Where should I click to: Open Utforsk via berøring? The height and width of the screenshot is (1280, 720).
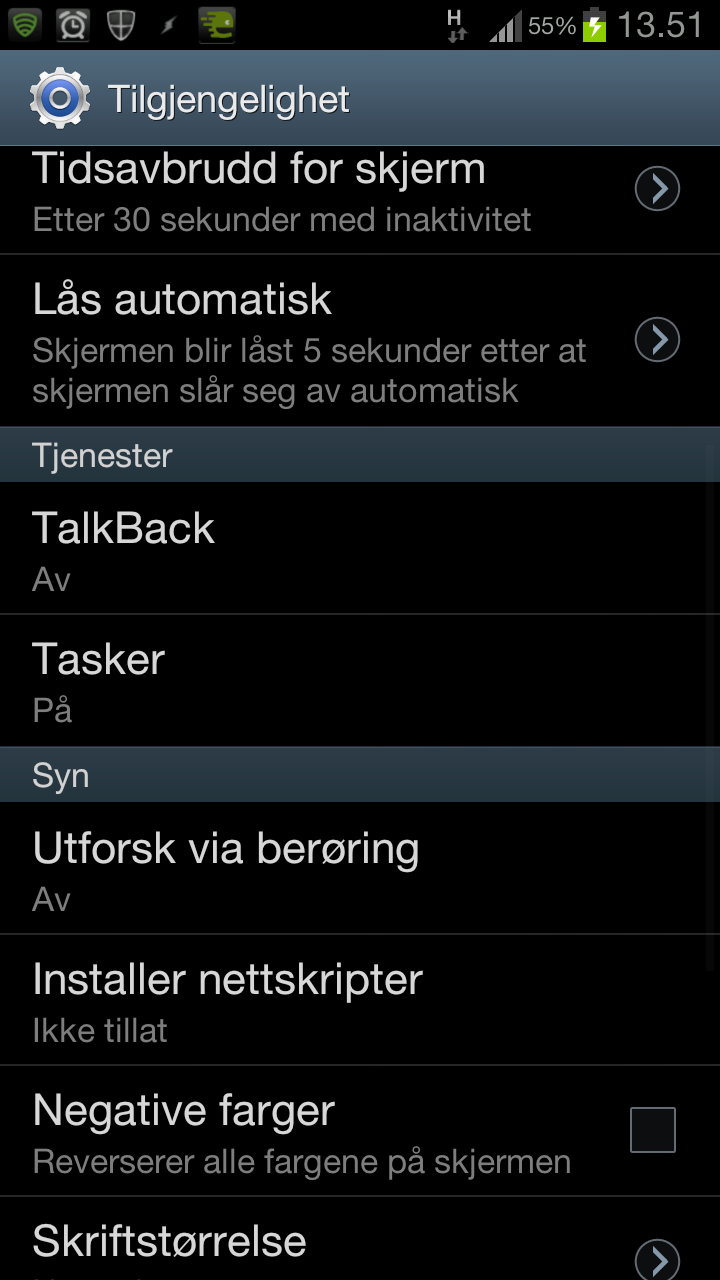360,868
